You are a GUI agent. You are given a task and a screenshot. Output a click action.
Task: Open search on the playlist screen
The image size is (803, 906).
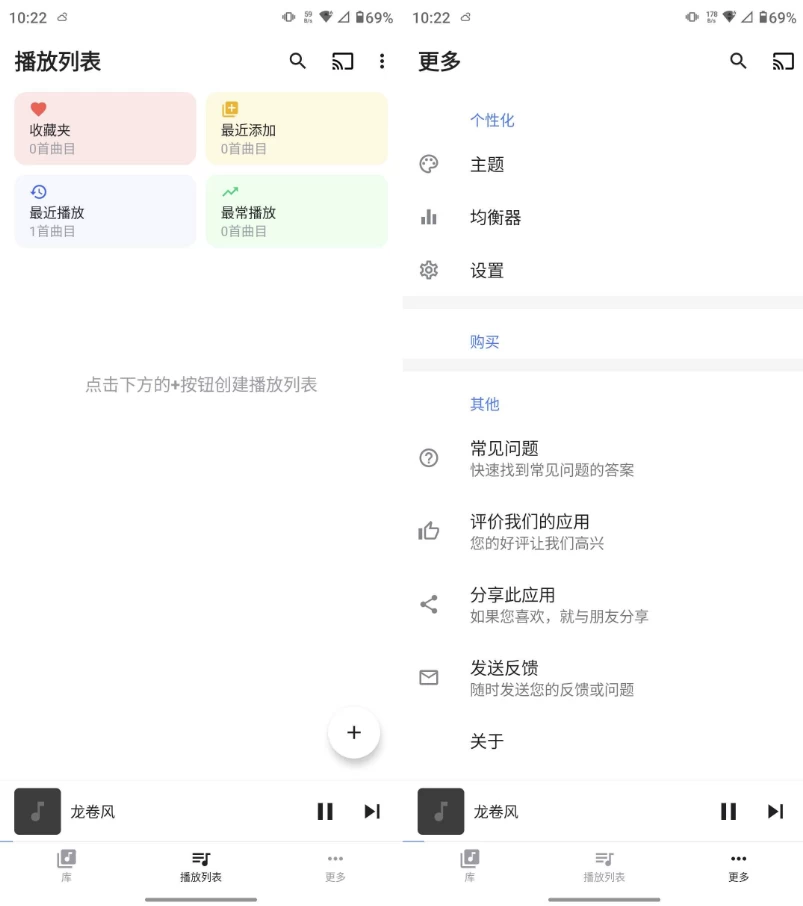297,61
